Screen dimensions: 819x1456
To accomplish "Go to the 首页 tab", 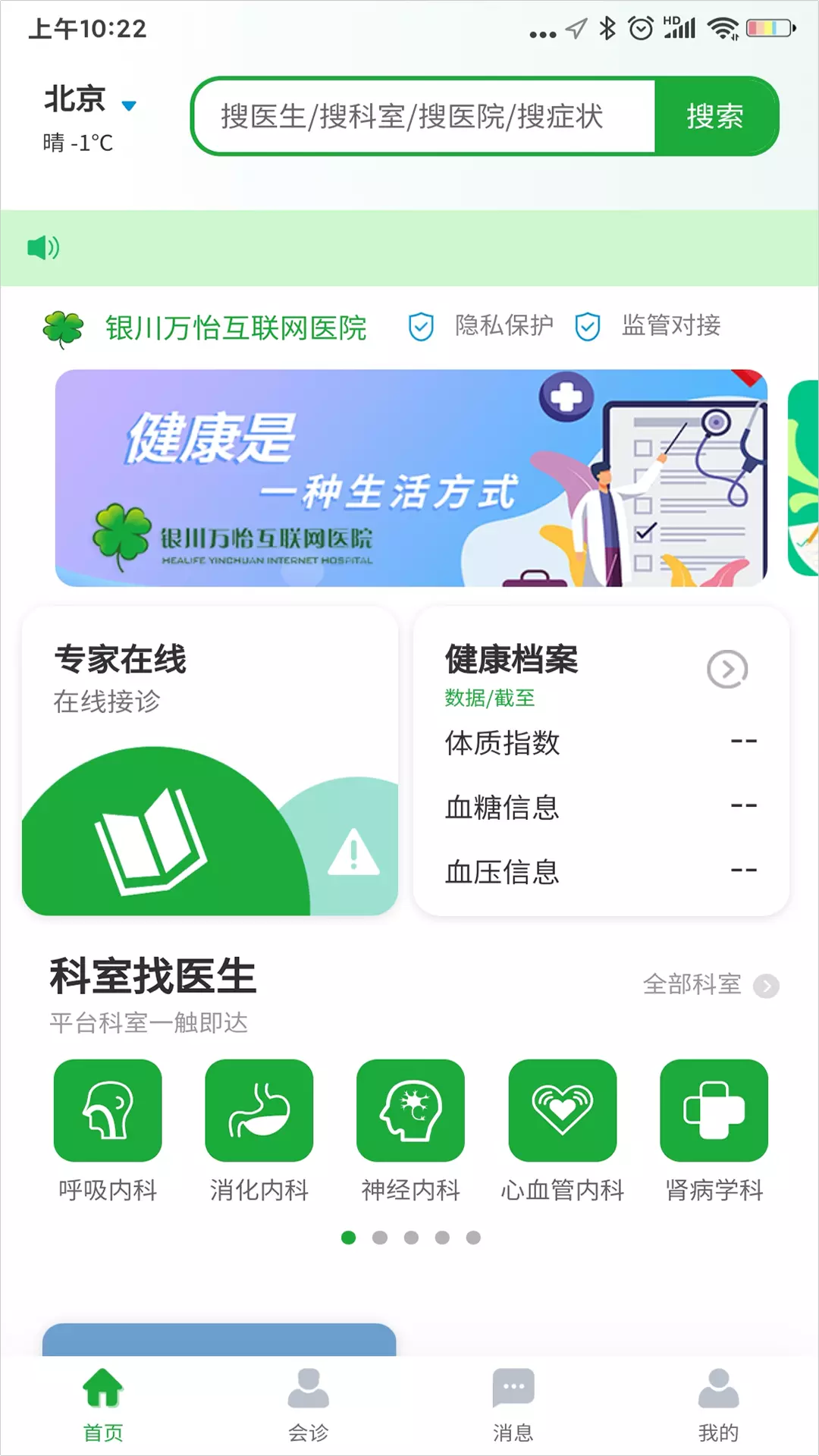I will point(102,1405).
